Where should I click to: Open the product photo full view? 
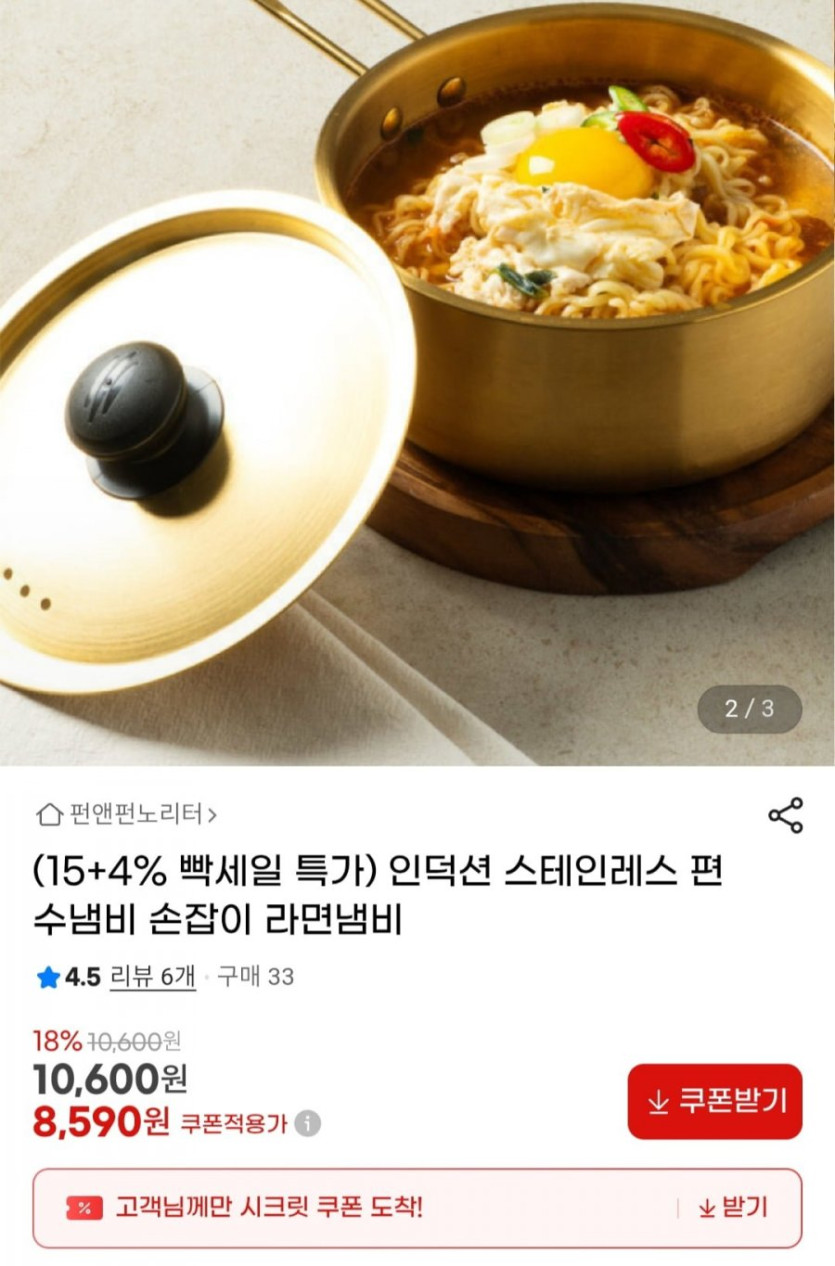[x=417, y=380]
